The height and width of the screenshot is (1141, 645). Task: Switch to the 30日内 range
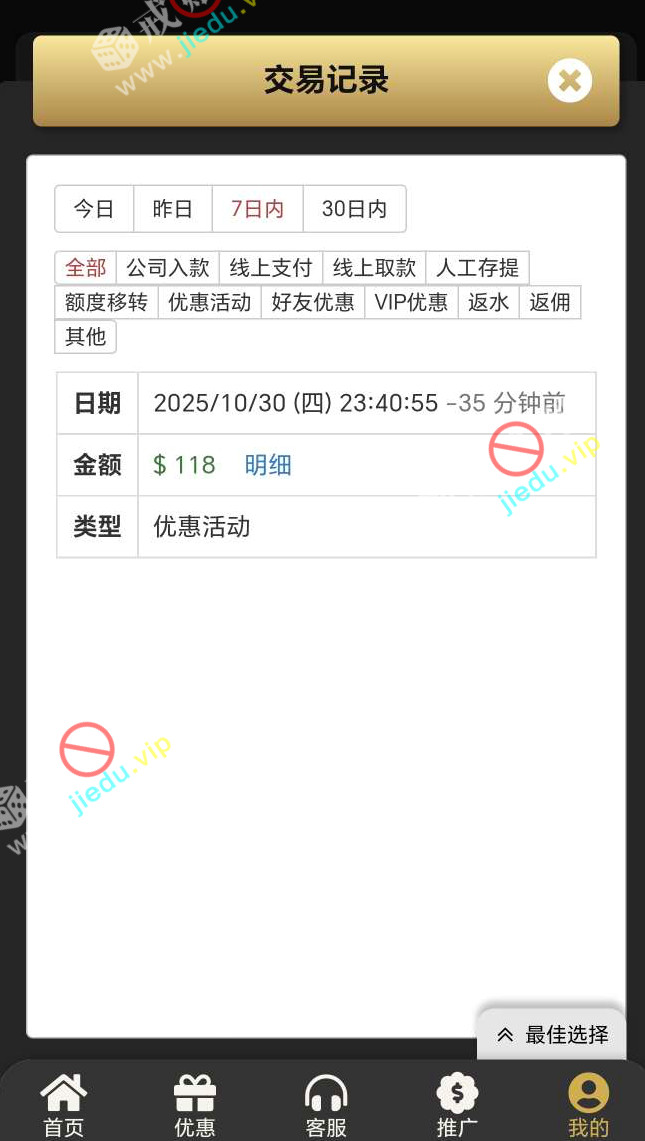[354, 209]
